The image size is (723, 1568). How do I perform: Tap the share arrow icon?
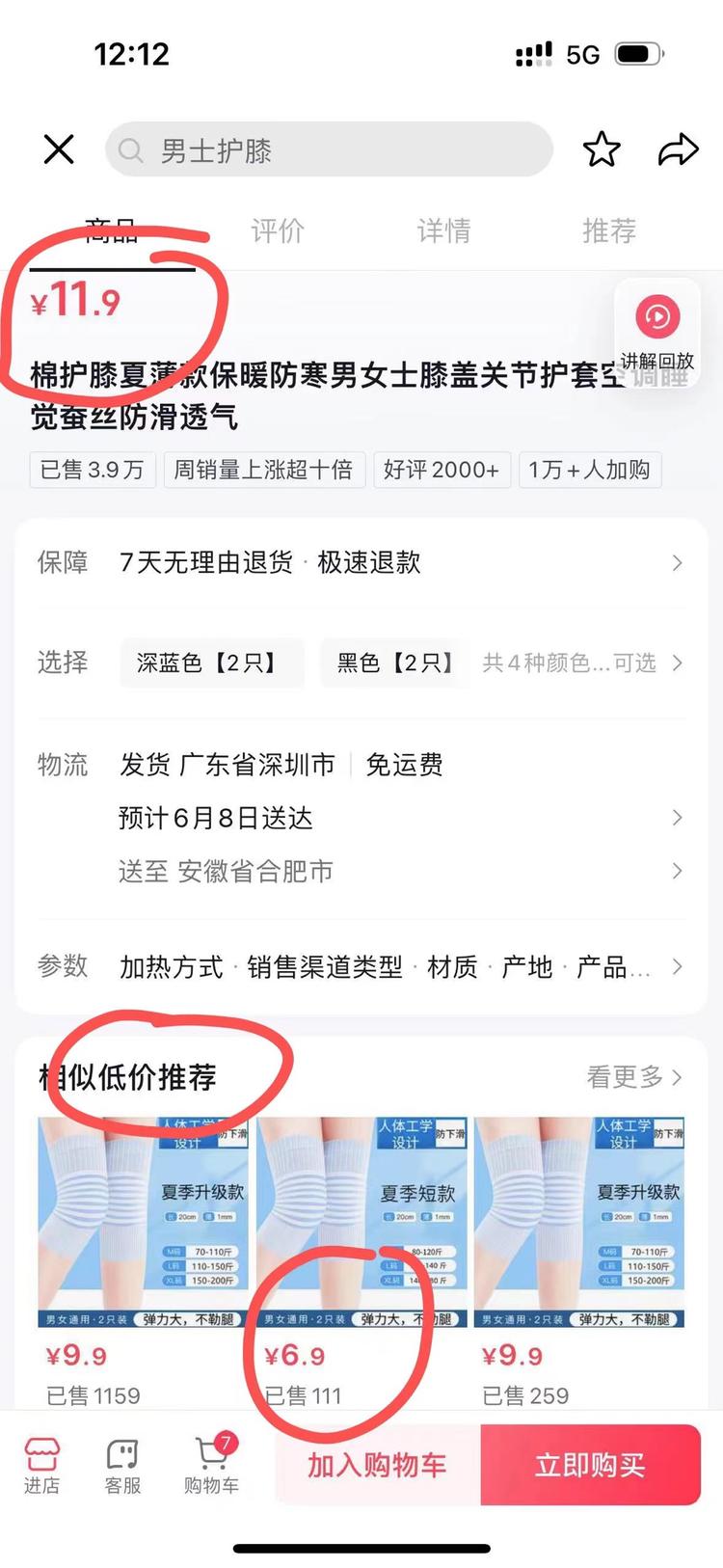[680, 149]
